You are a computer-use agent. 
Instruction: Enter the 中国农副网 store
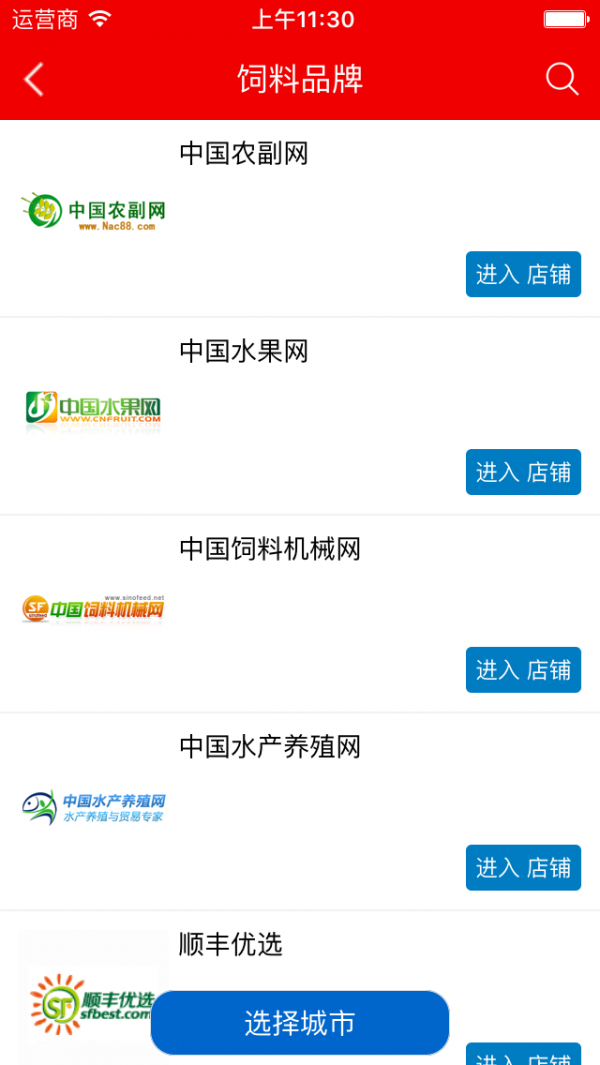(x=523, y=274)
